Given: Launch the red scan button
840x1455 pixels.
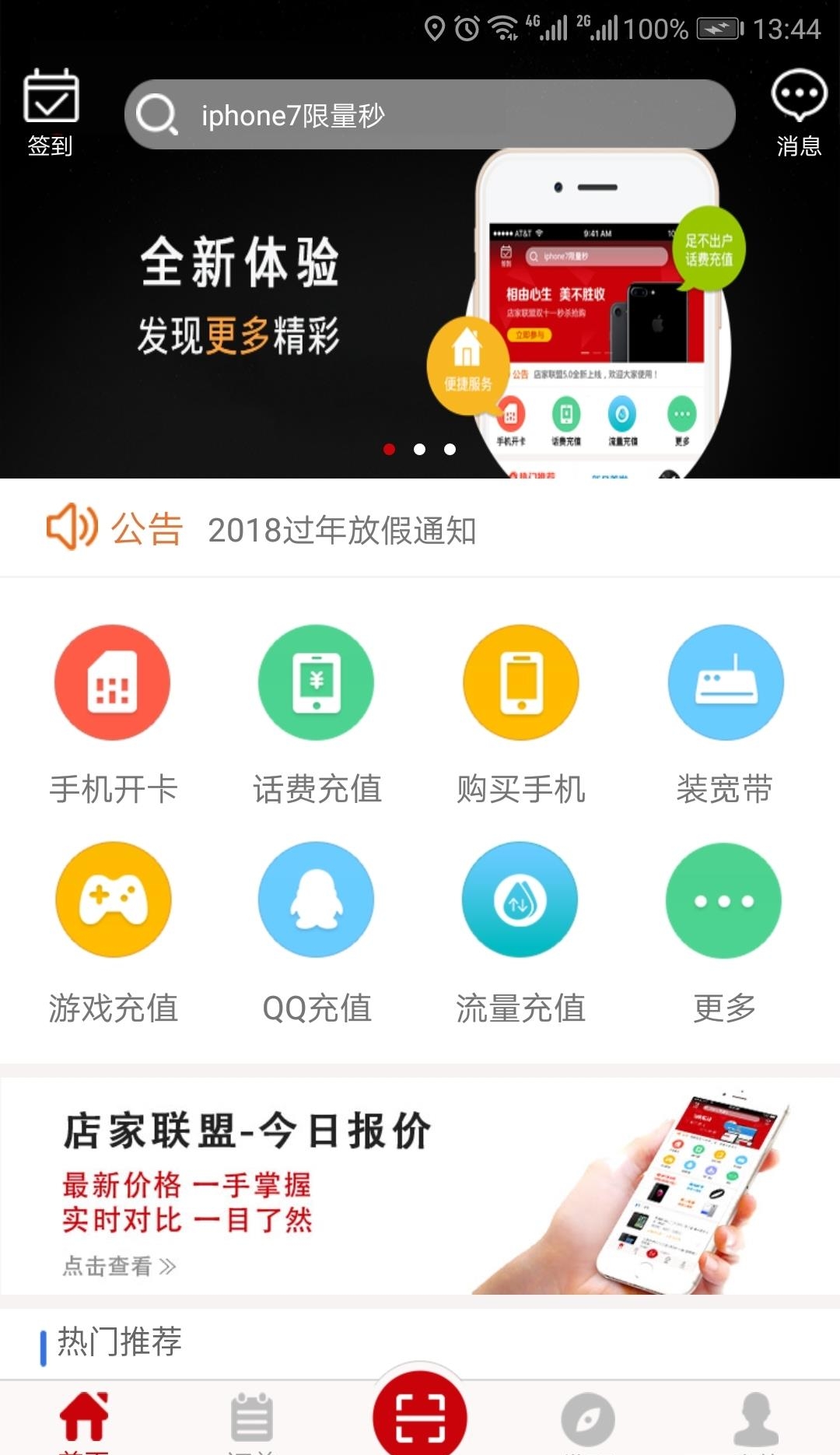Looking at the screenshot, I should [420, 1416].
